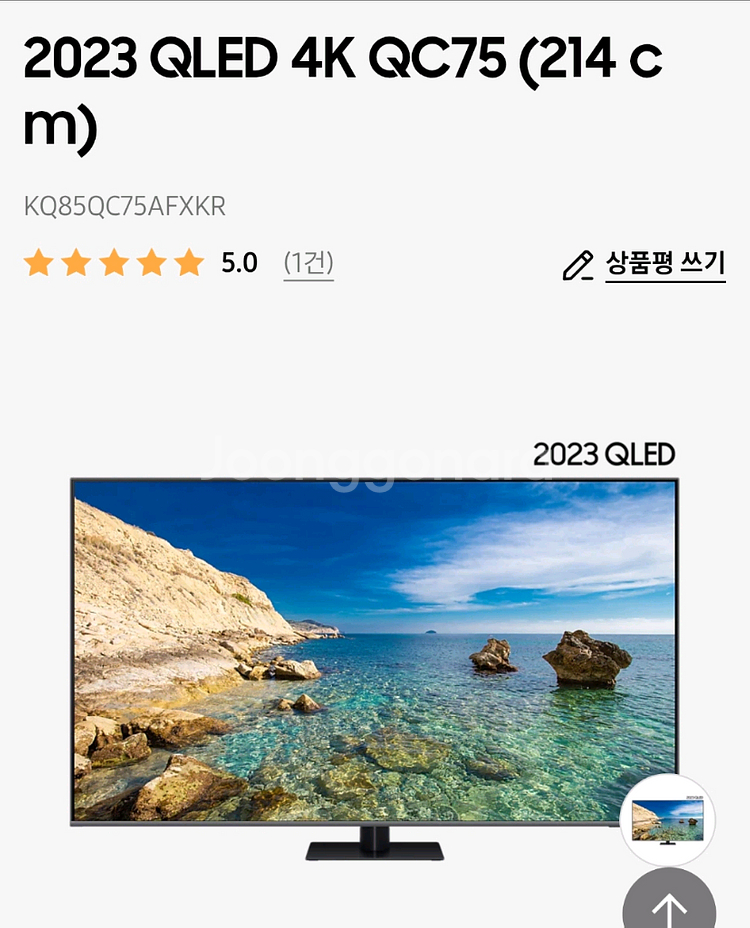Click the "(214 cm)" text in the title
750x928 pixels.
tap(591, 62)
